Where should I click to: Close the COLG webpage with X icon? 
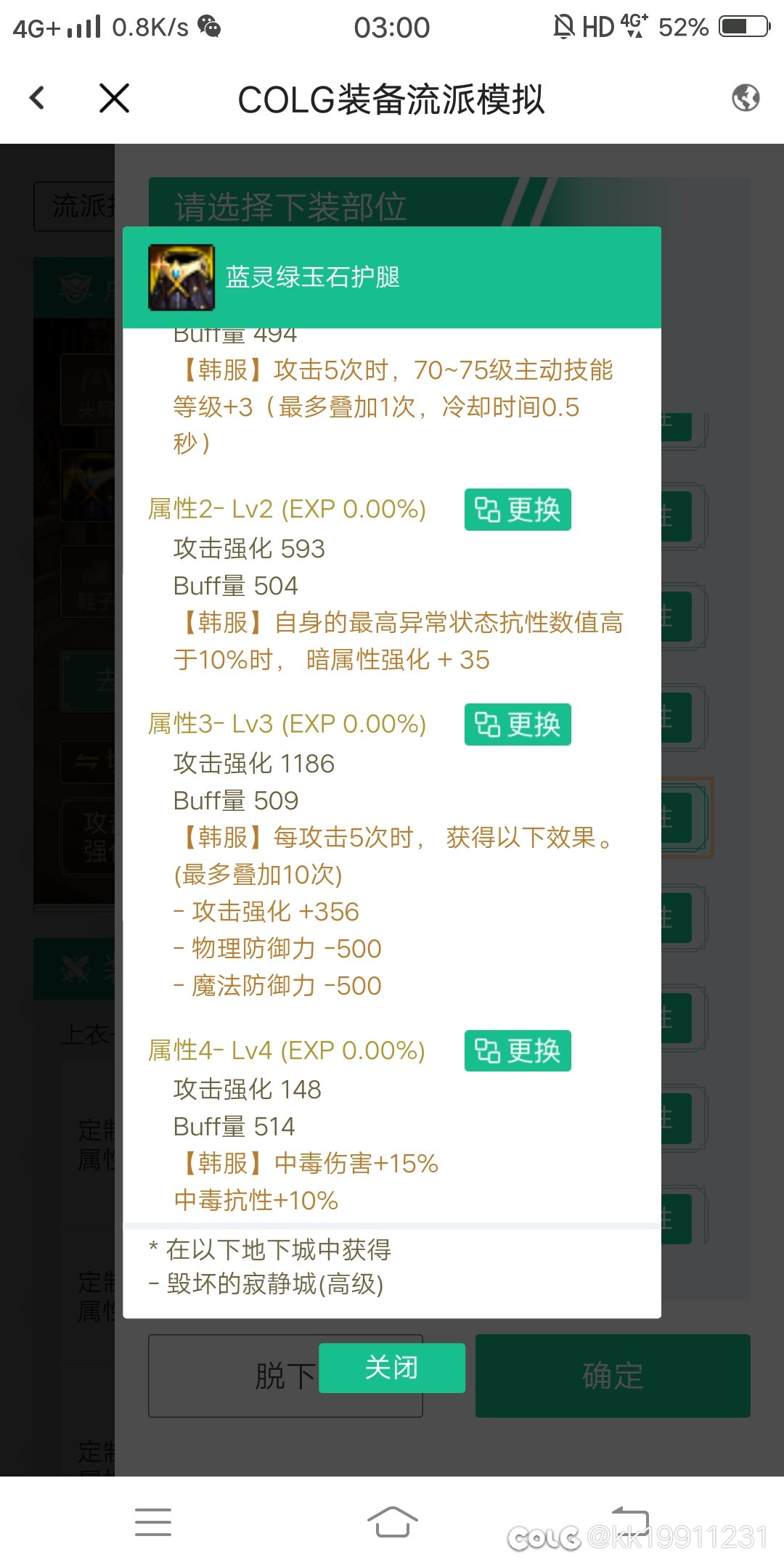pyautogui.click(x=114, y=98)
